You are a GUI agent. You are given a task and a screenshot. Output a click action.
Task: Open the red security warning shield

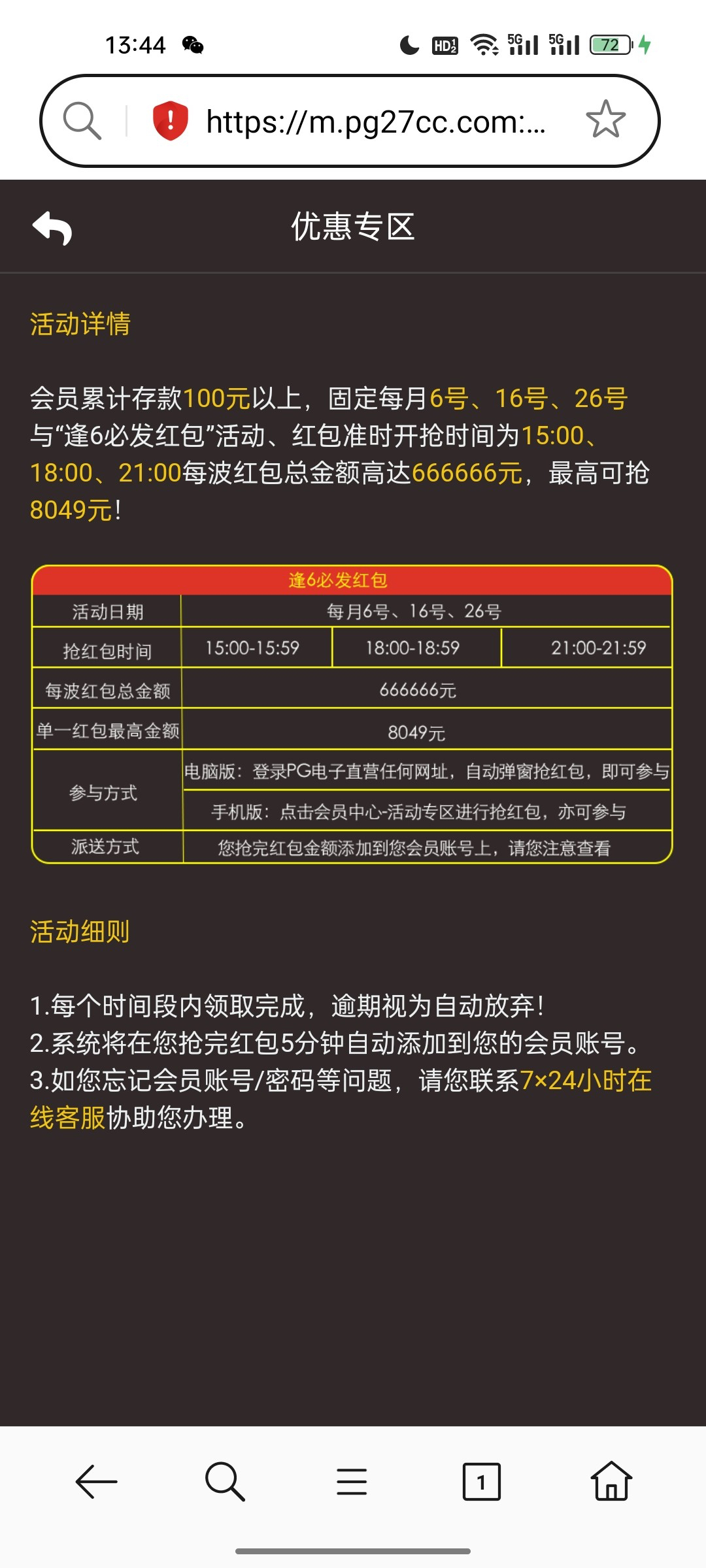171,121
